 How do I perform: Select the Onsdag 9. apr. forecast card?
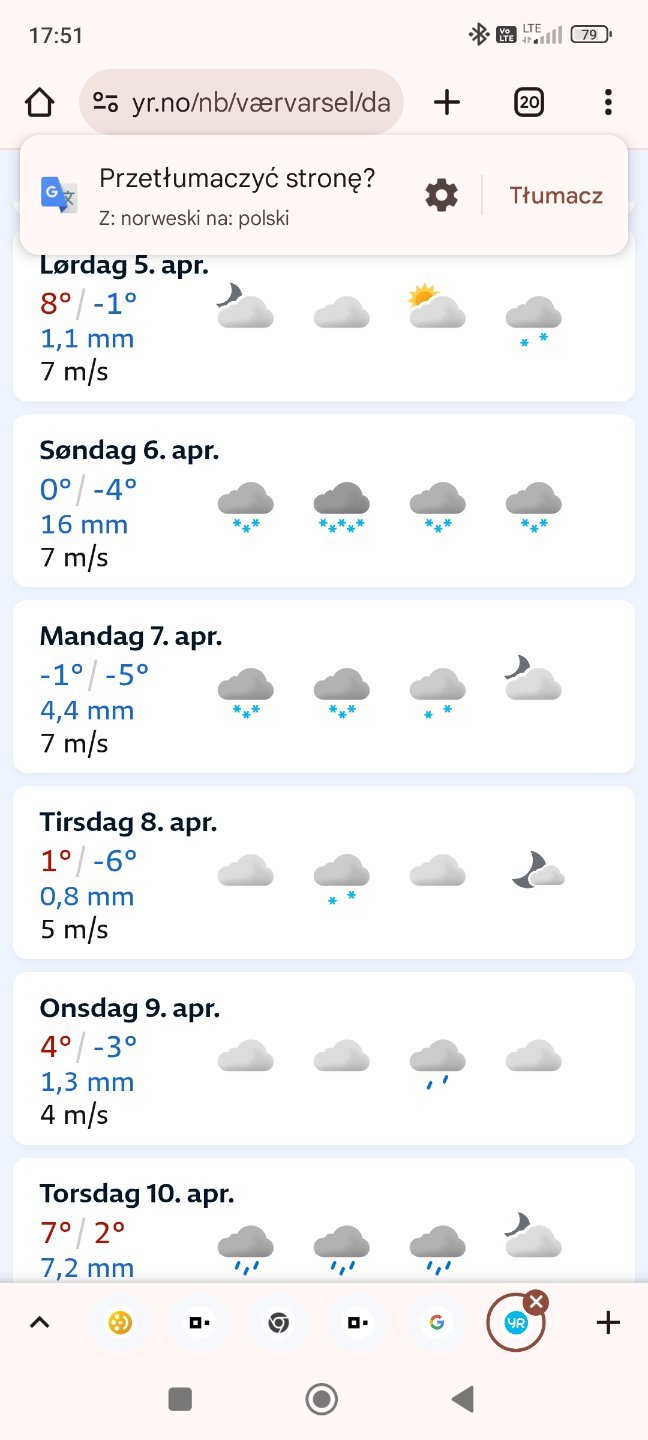click(324, 1058)
